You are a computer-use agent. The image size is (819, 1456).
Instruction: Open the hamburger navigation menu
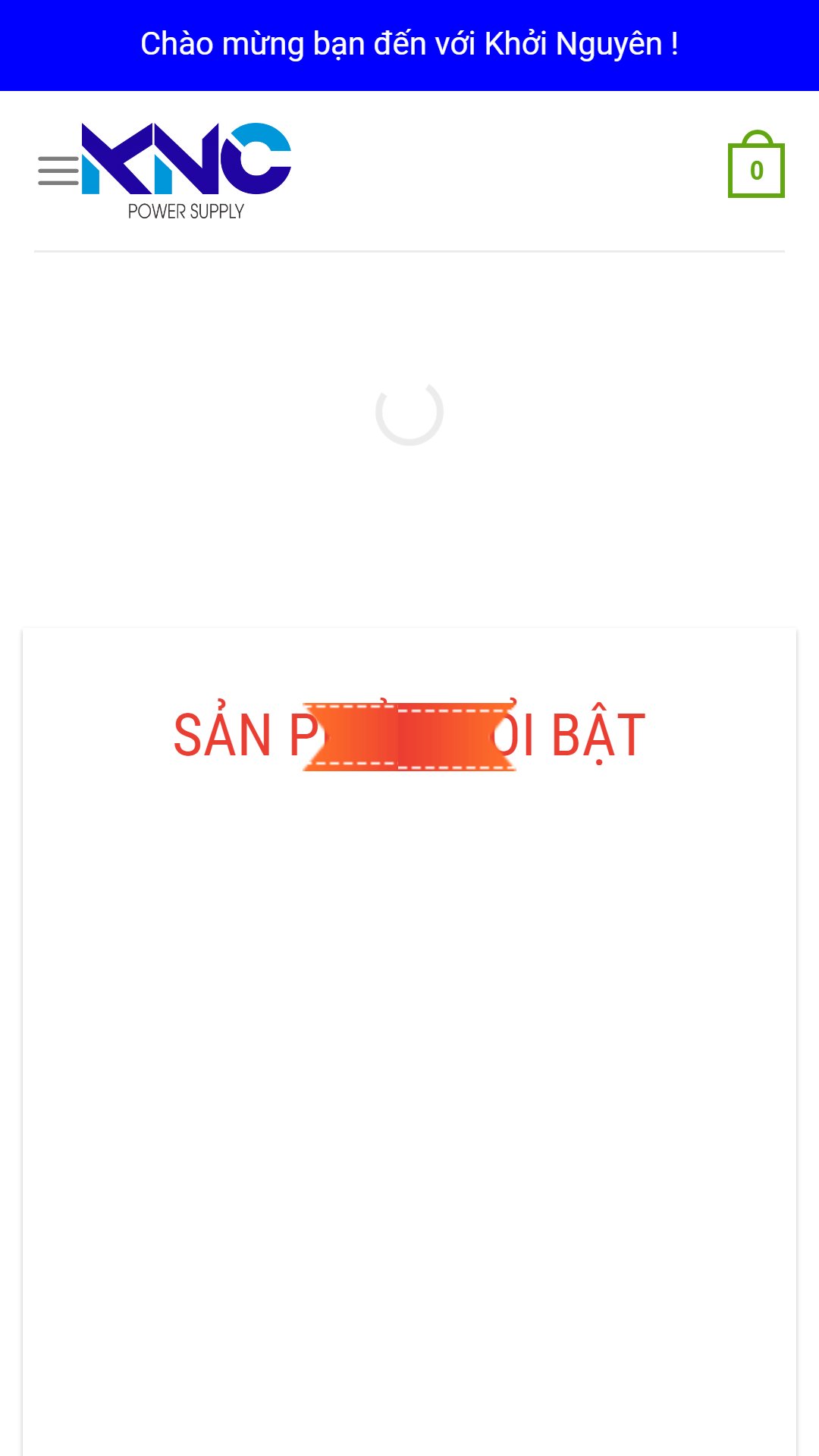pos(58,171)
